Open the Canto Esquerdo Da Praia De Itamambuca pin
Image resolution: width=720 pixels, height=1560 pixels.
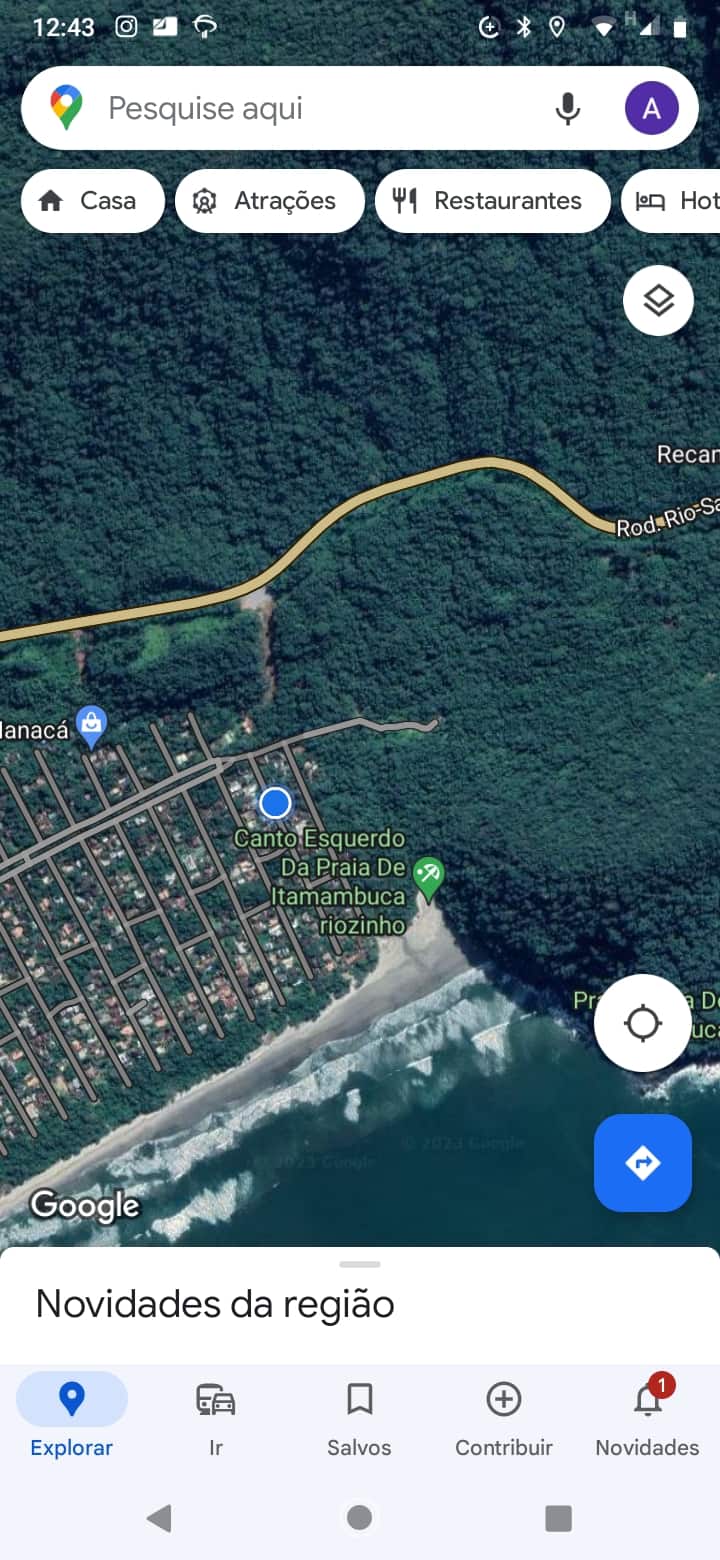click(x=429, y=874)
